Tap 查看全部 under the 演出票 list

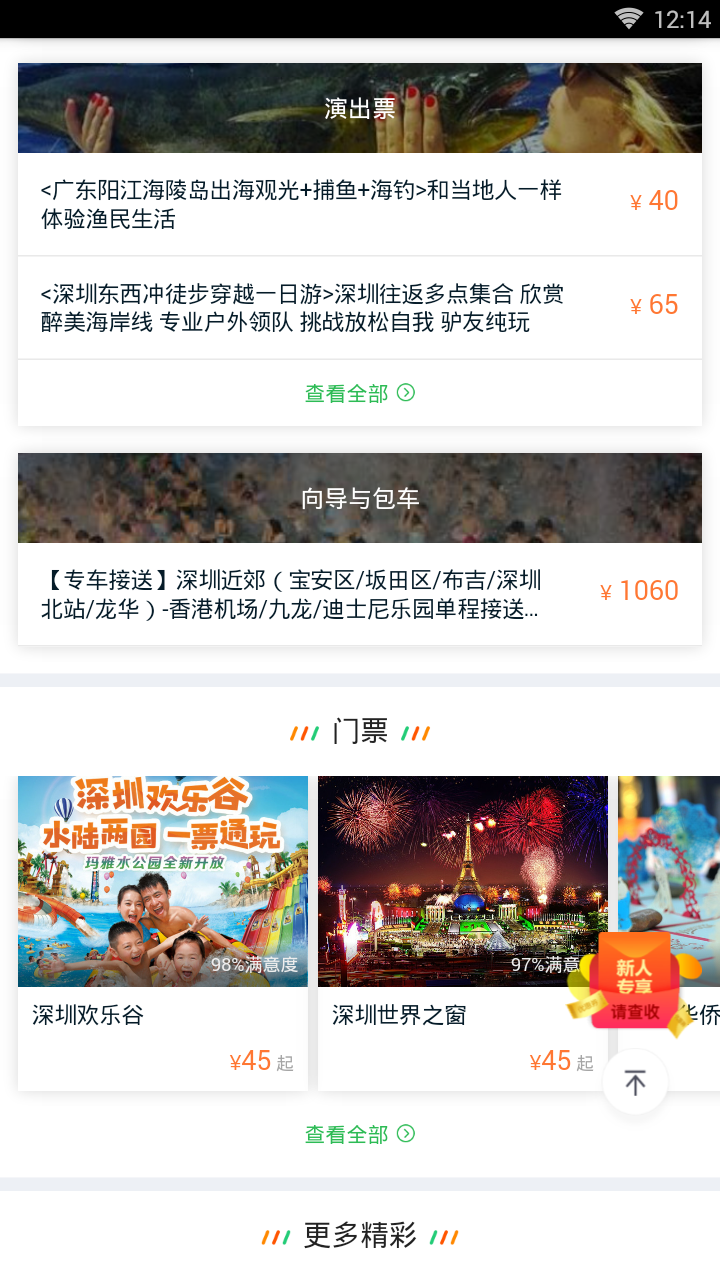pyautogui.click(x=360, y=393)
